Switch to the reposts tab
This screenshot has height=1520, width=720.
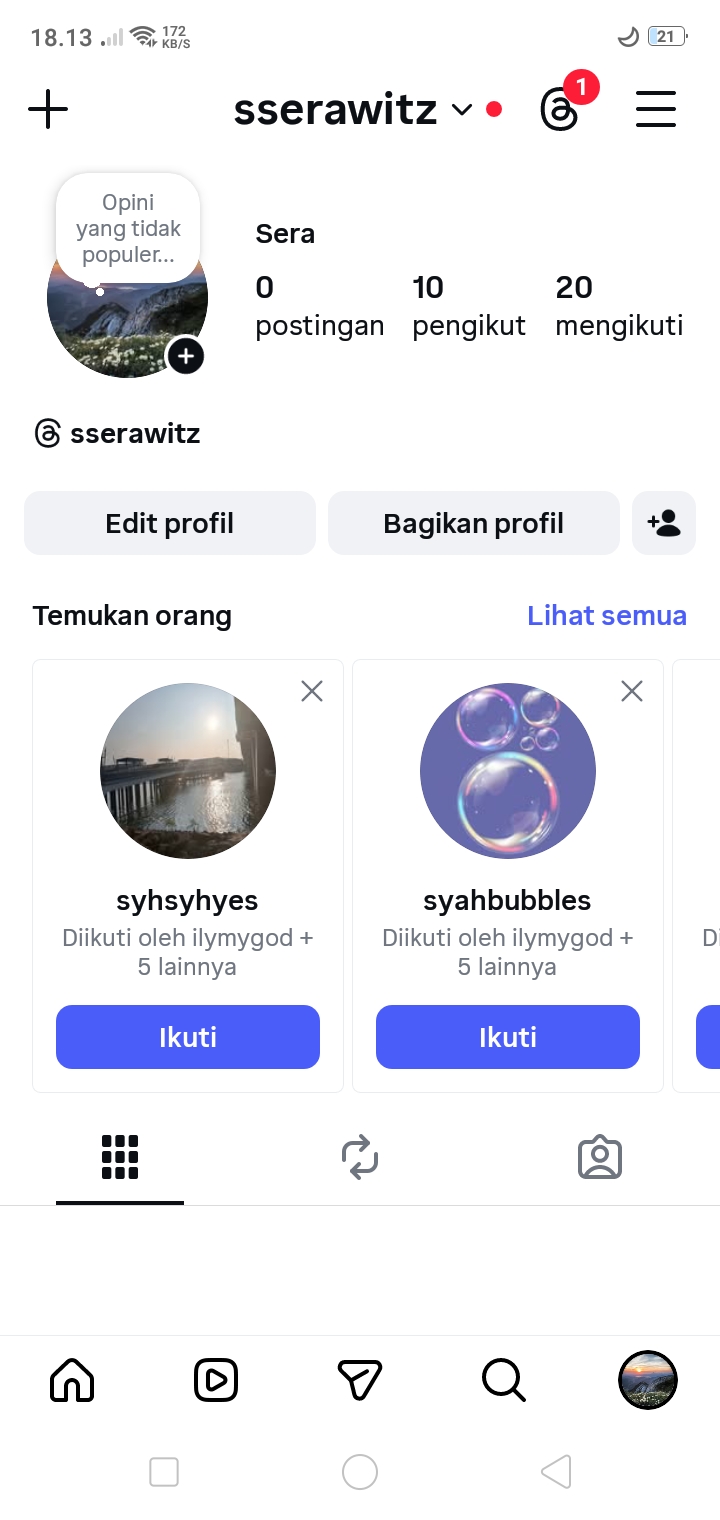(360, 1157)
